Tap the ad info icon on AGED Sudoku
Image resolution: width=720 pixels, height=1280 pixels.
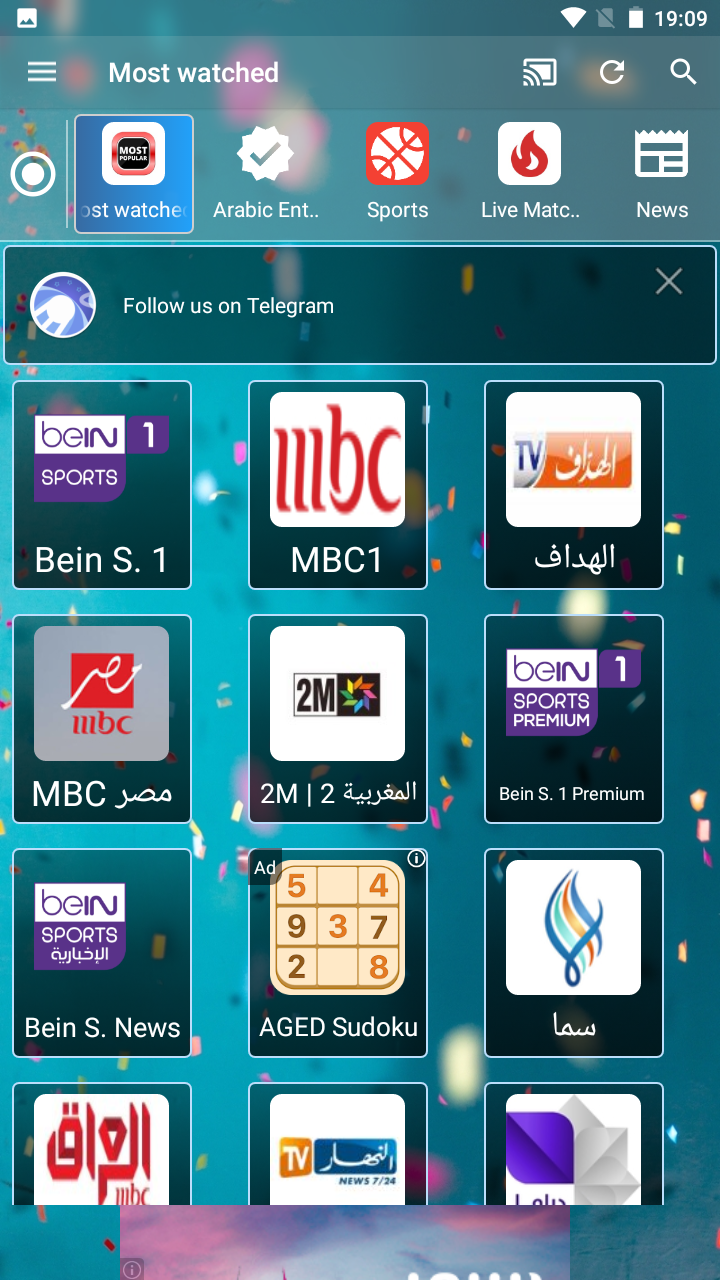pyautogui.click(x=417, y=858)
